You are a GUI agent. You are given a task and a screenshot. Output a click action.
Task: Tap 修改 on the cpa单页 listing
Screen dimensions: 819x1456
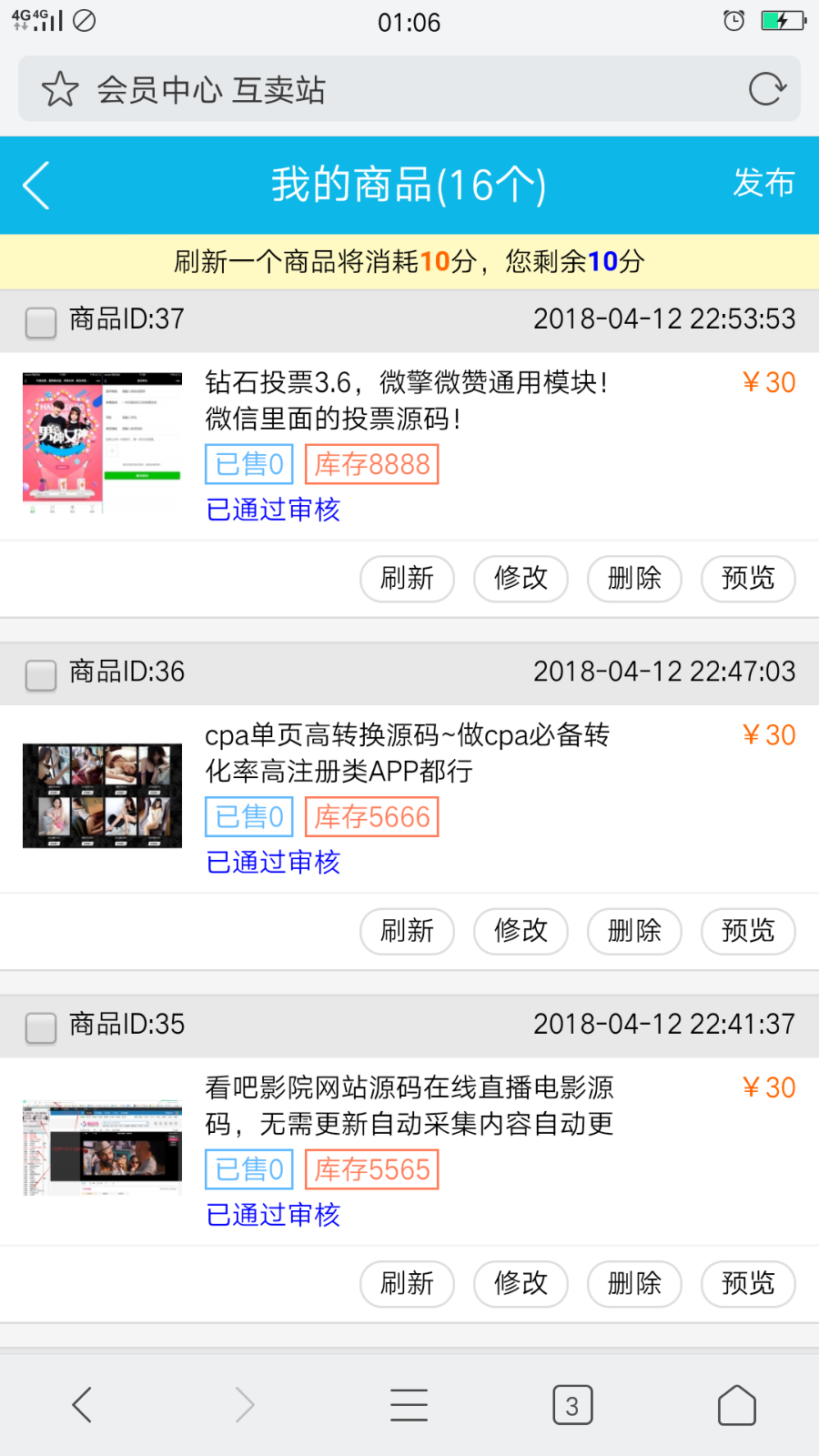(521, 932)
